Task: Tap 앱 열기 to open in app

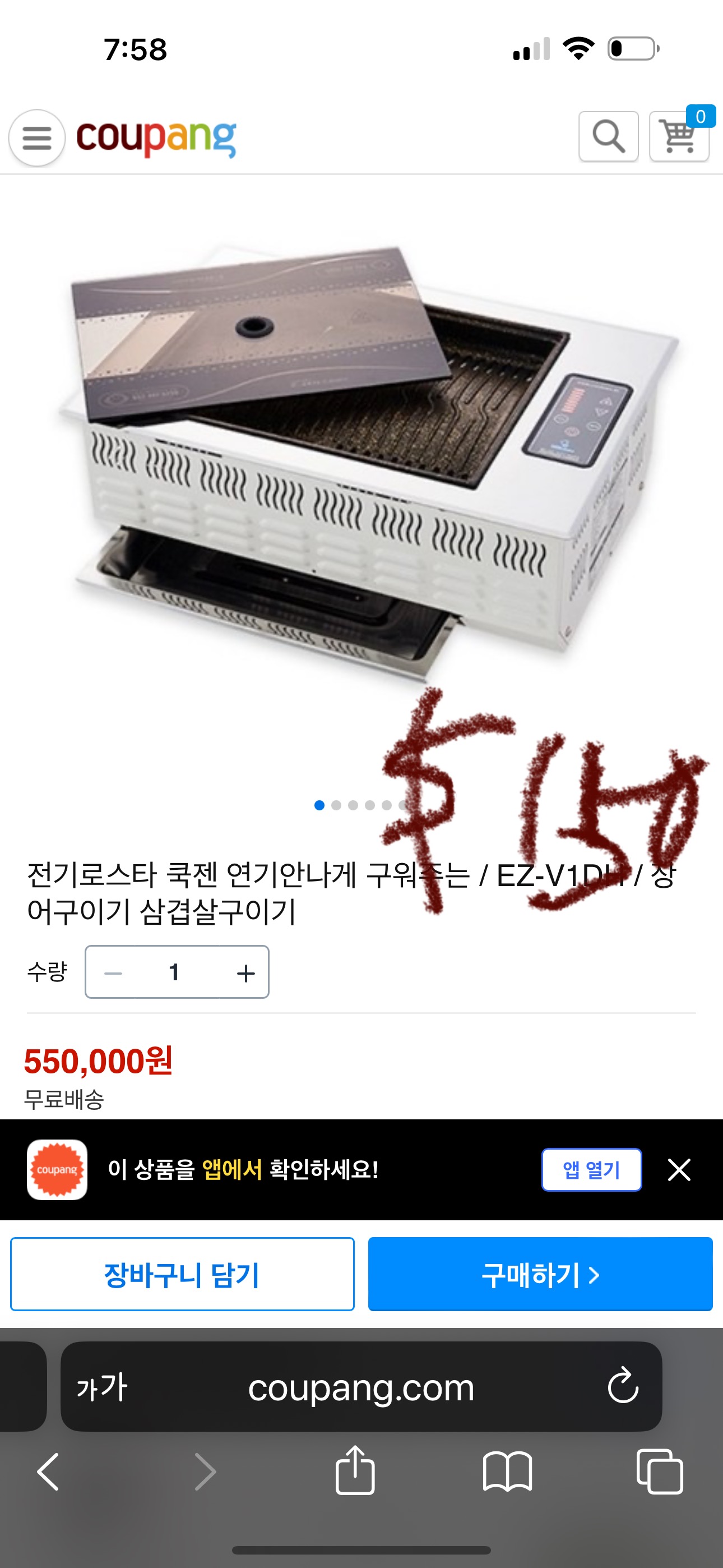Action: pos(591,1169)
